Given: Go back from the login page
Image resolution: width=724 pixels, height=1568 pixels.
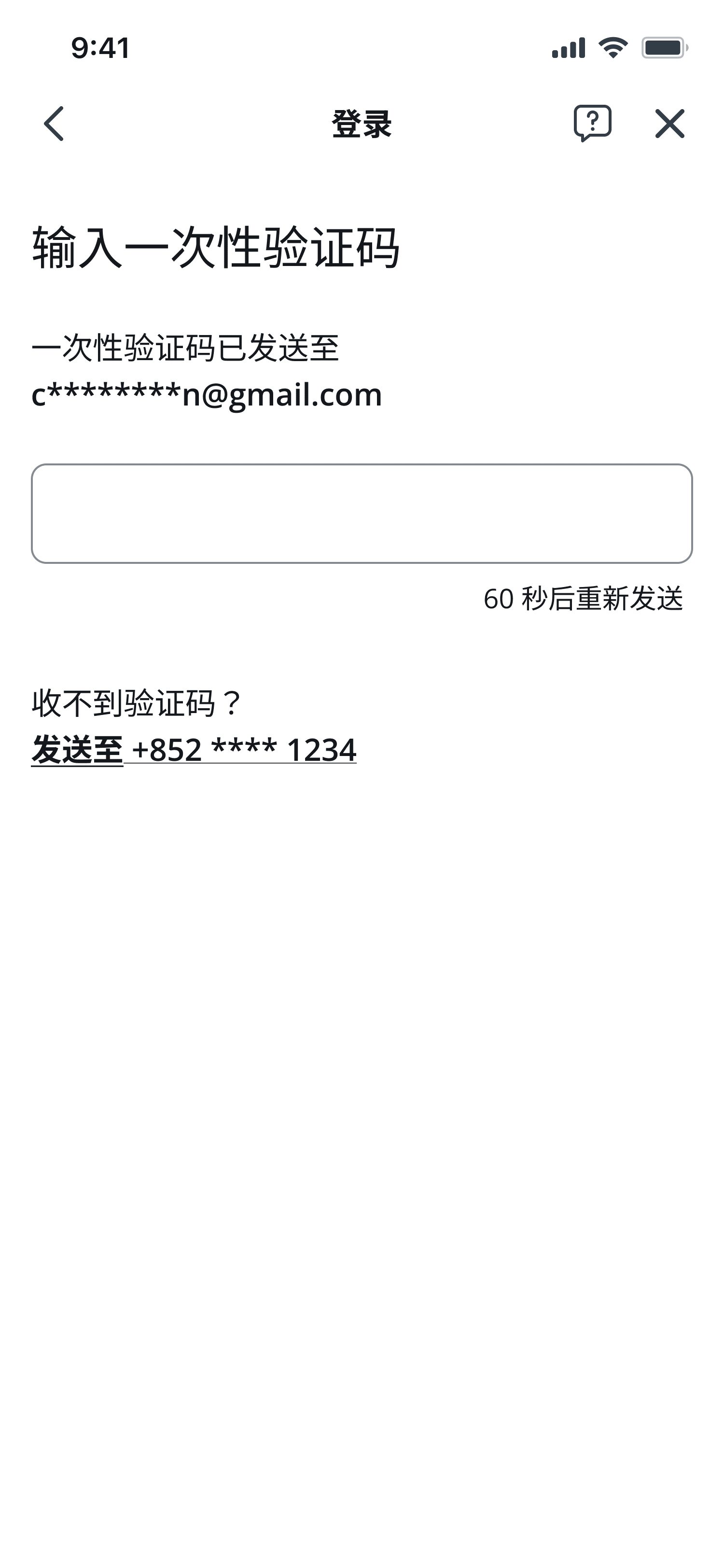Looking at the screenshot, I should click(54, 124).
